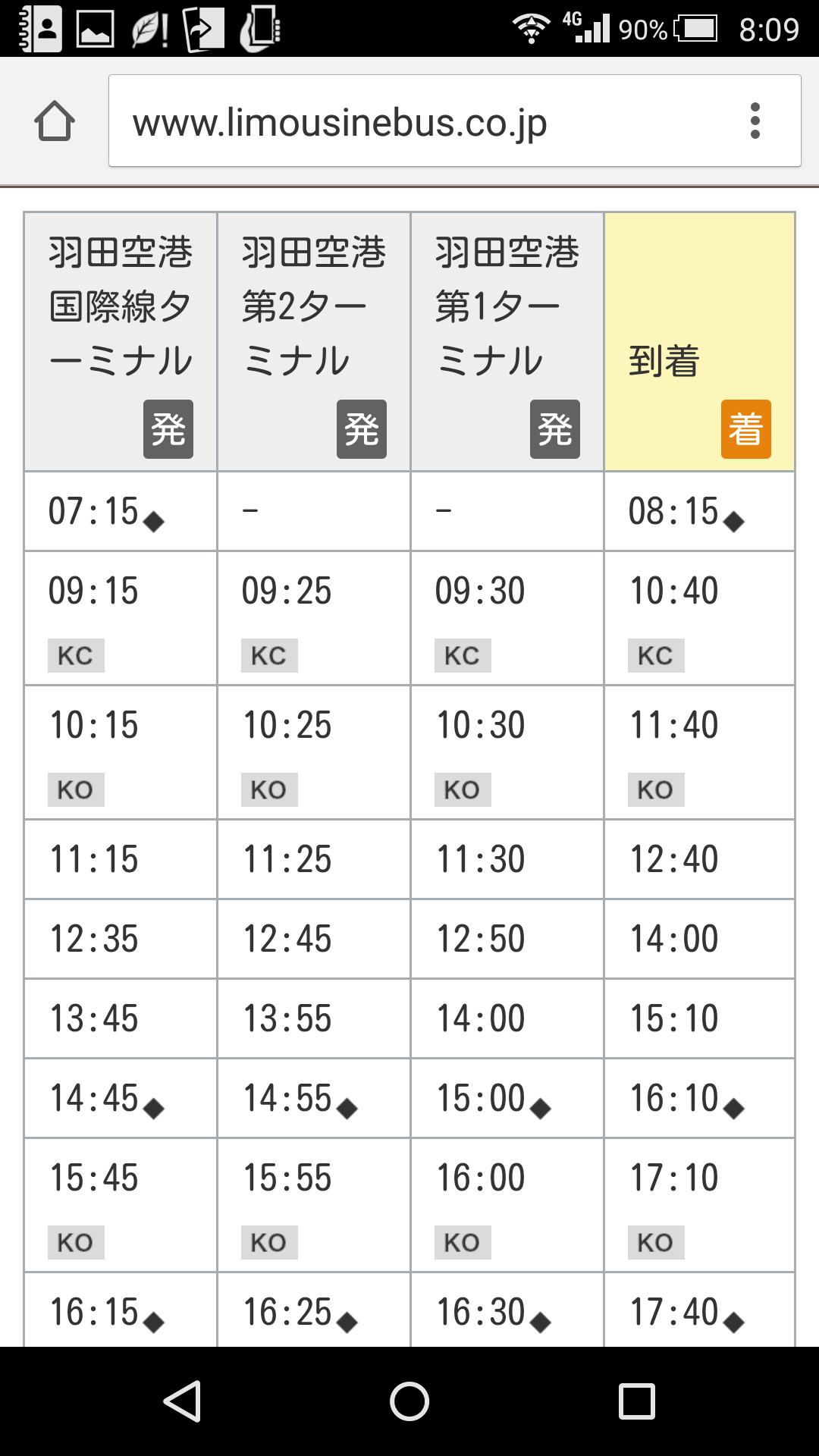The width and height of the screenshot is (819, 1456).
Task: Go back with the system back button
Action: click(183, 1401)
